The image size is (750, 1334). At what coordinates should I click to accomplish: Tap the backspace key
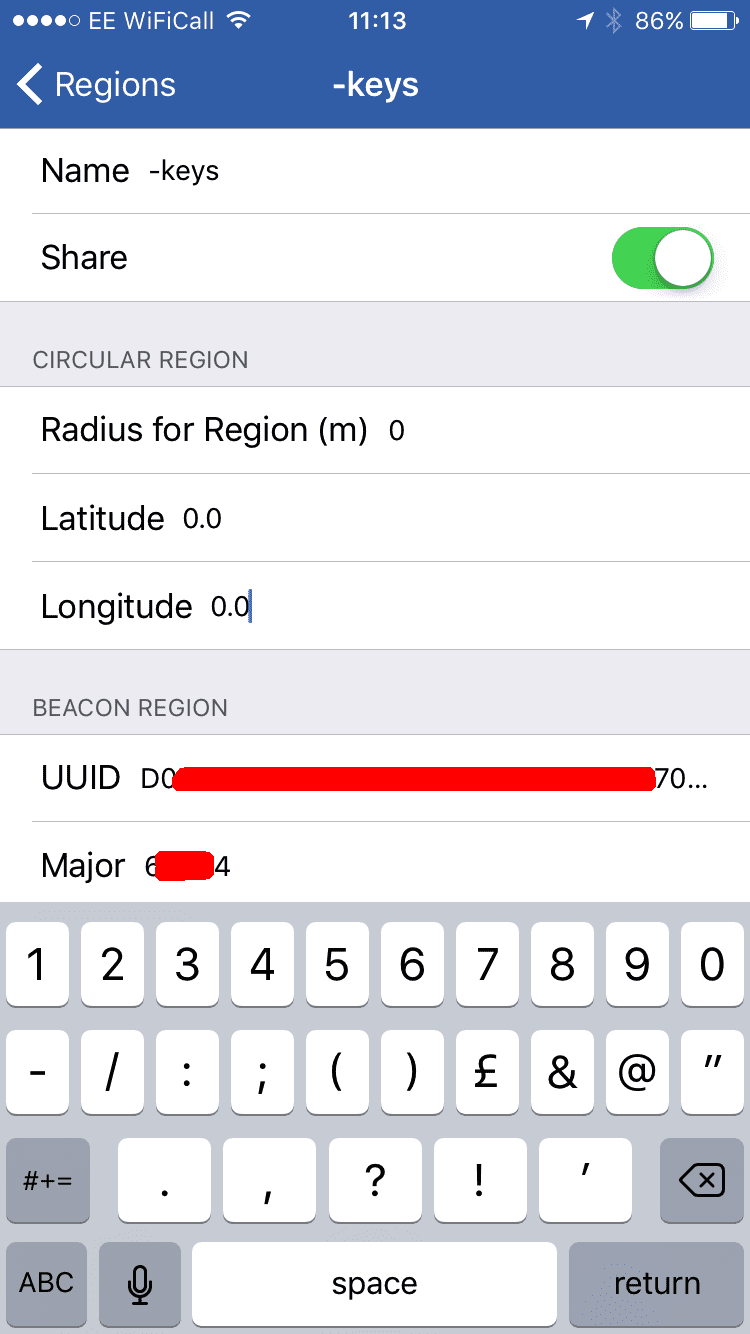pyautogui.click(x=701, y=1181)
